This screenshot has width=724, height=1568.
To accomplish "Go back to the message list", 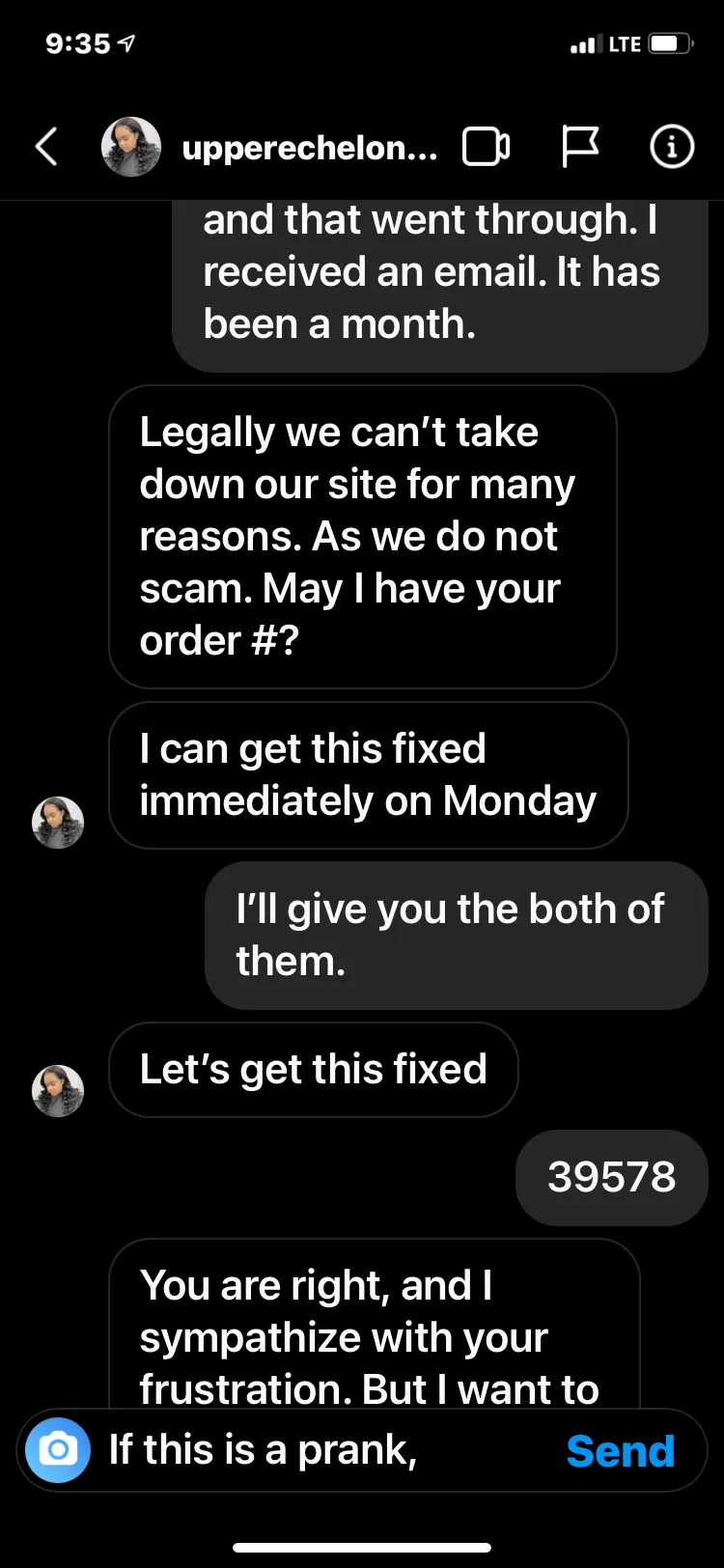I will [46, 147].
